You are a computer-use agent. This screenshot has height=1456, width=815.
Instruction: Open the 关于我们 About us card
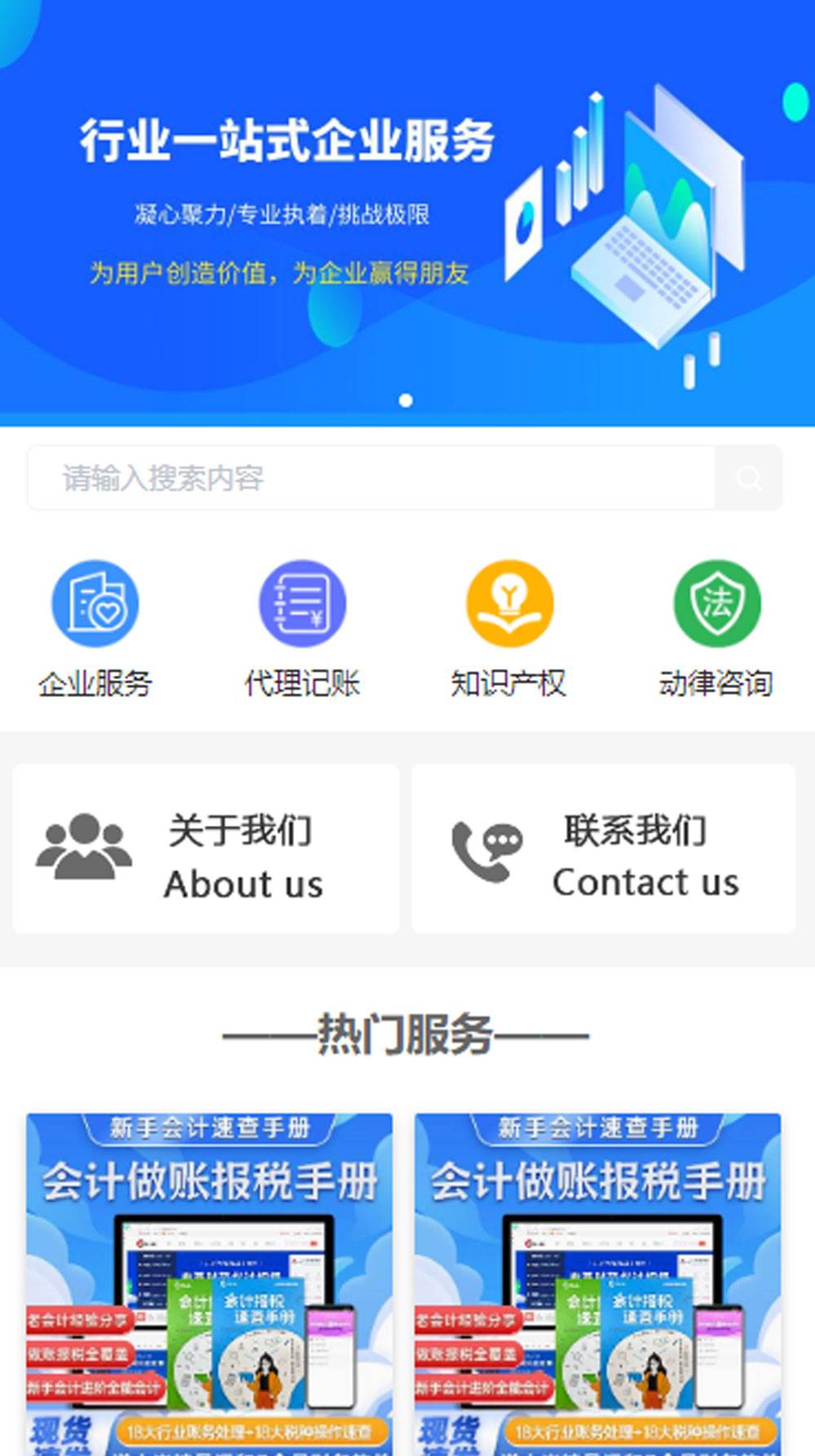pos(205,849)
